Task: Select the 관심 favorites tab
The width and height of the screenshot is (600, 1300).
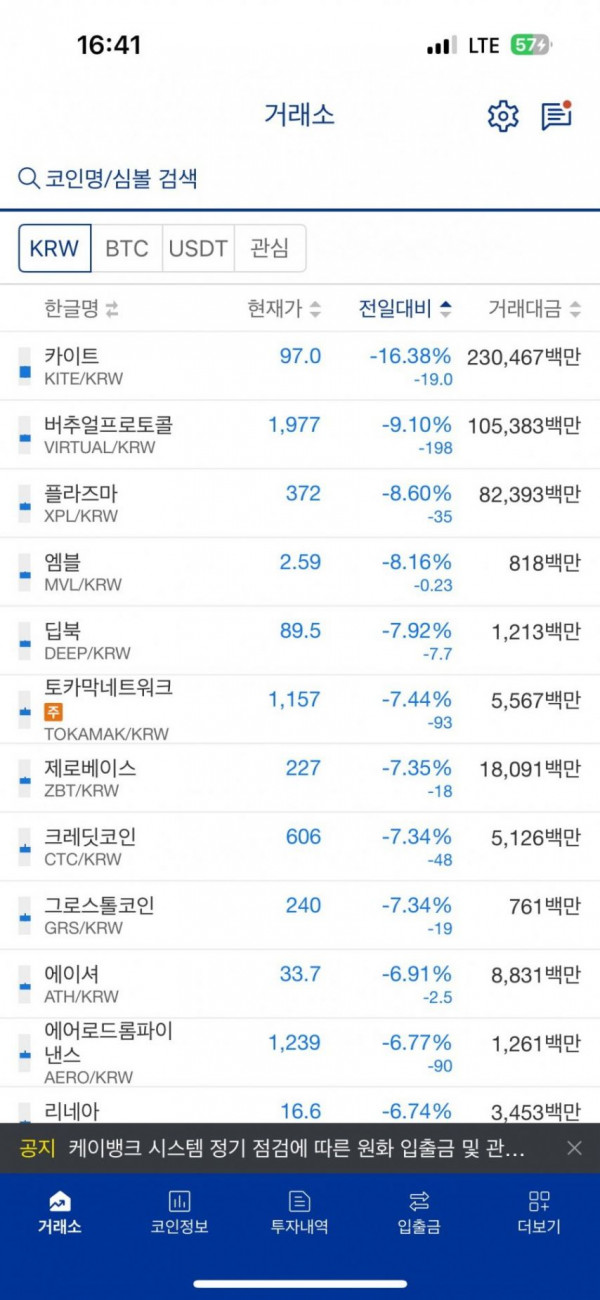Action: (269, 249)
